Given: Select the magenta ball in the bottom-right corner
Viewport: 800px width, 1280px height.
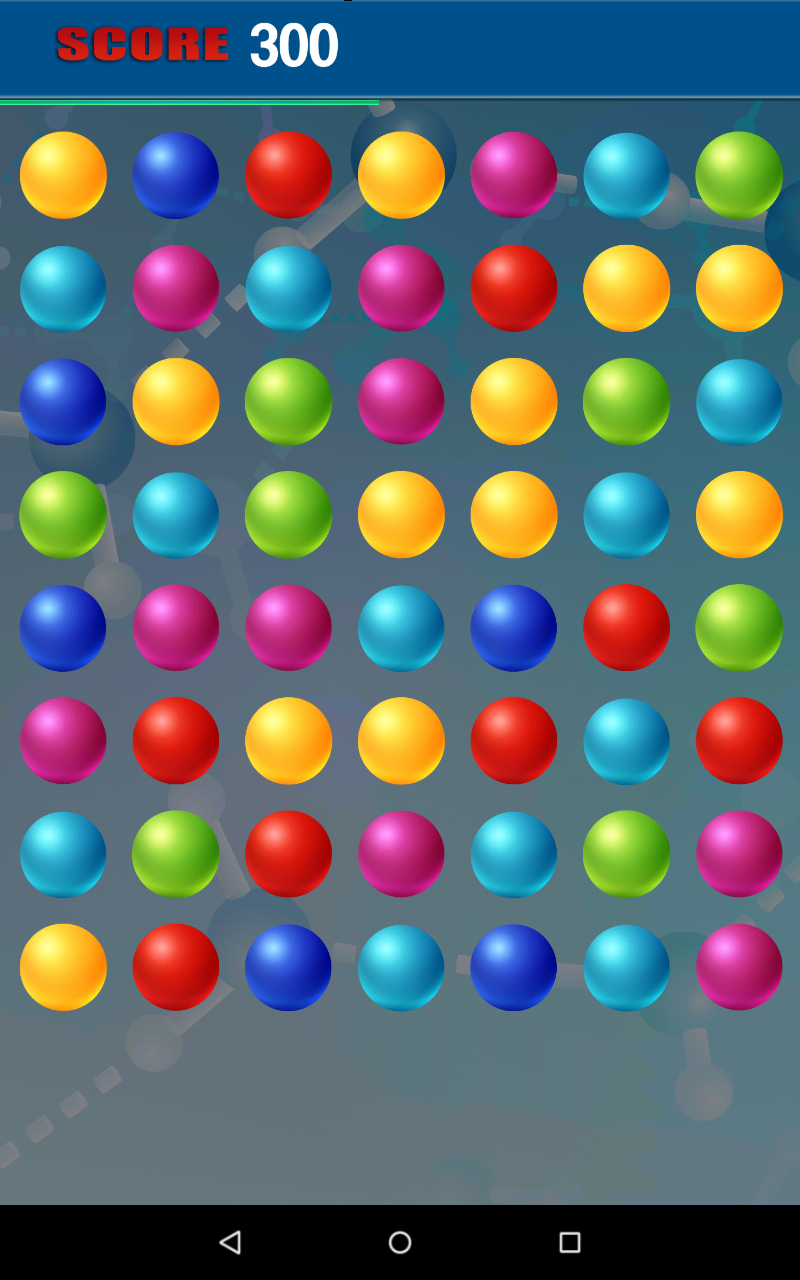Looking at the screenshot, I should 738,967.
